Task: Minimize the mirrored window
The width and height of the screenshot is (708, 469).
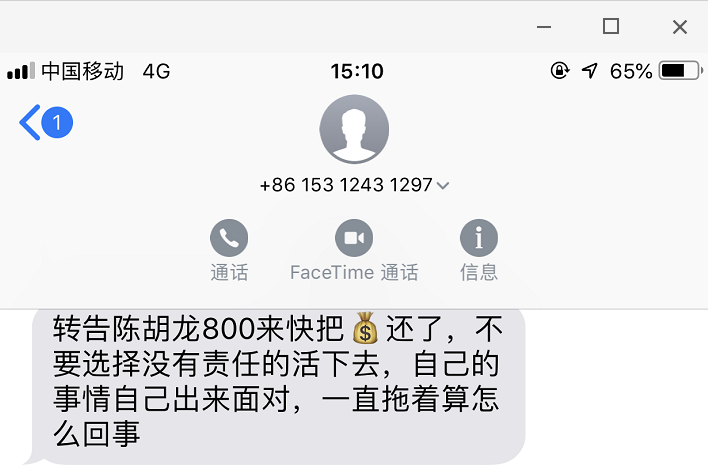Action: [542, 27]
